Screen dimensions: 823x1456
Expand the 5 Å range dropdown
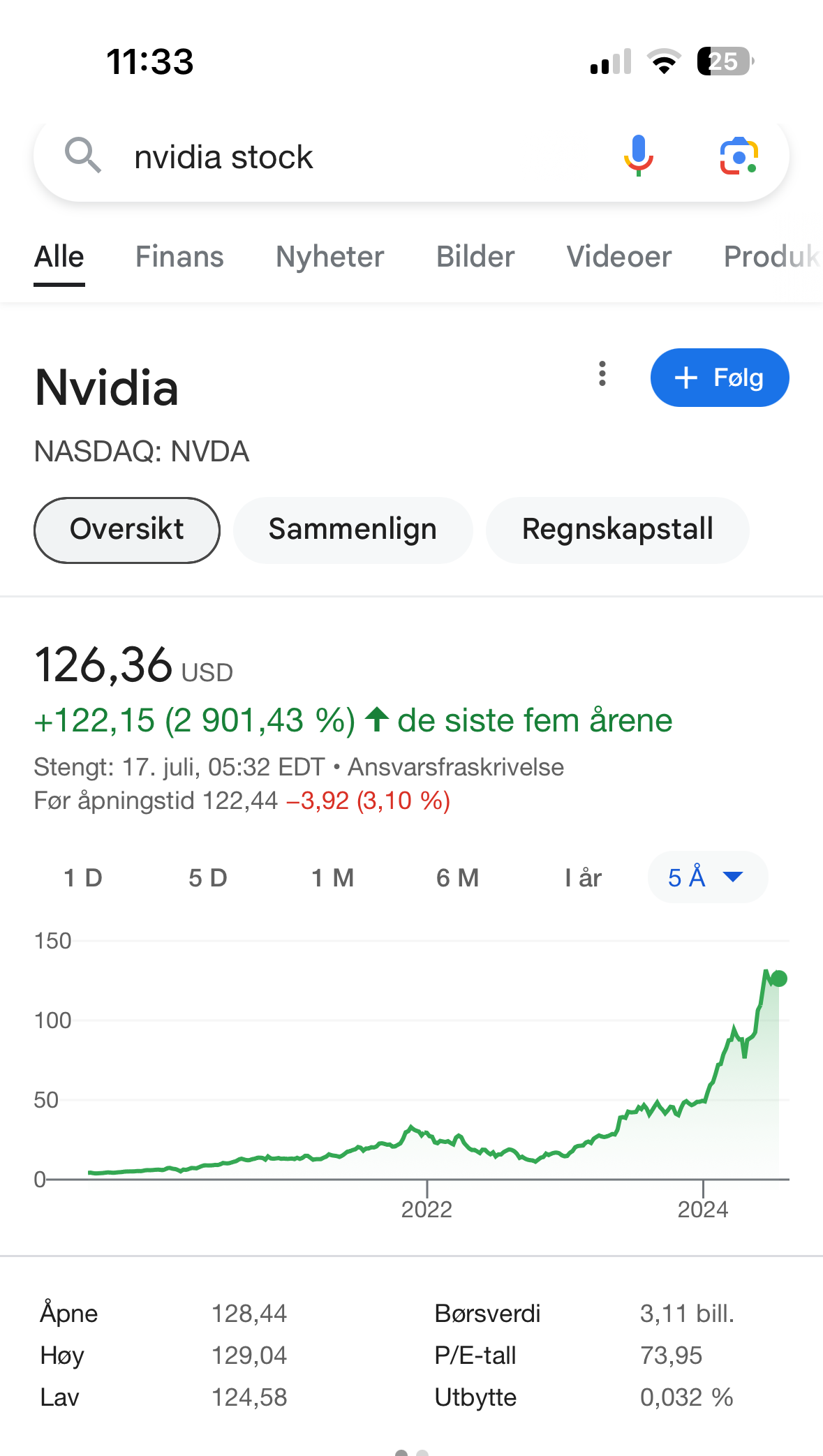(708, 877)
